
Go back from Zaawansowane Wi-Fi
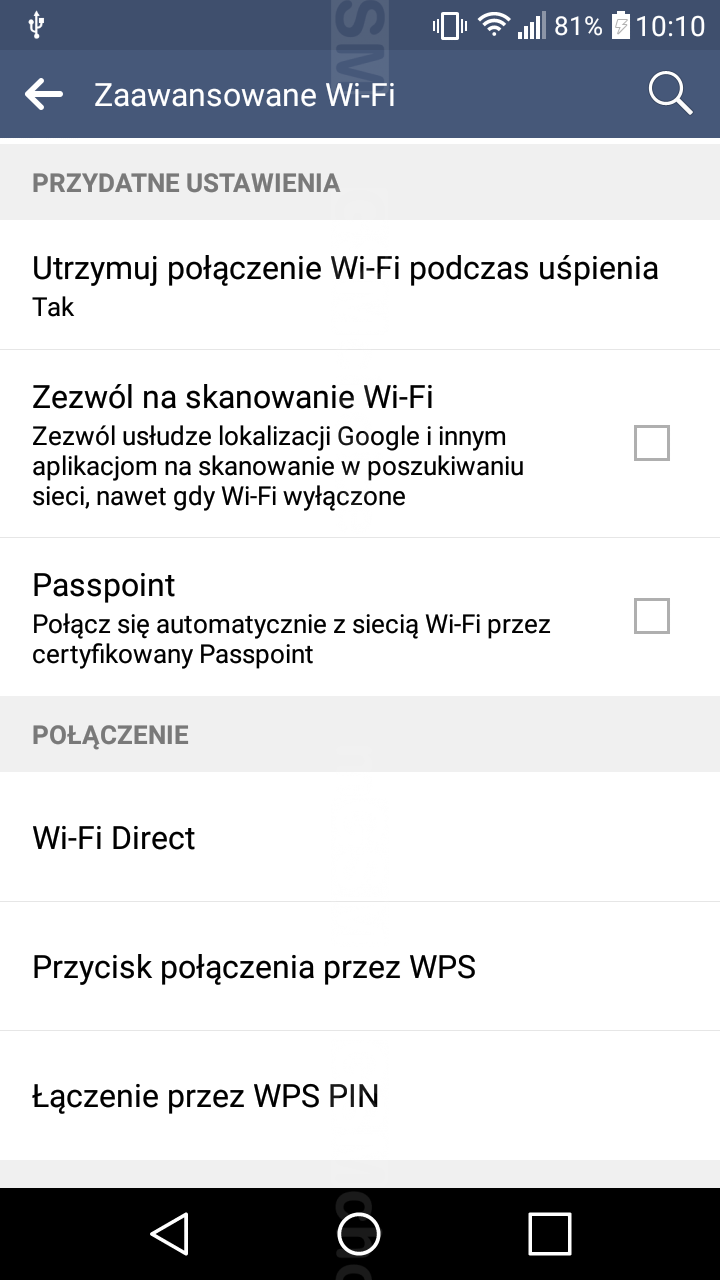click(x=44, y=94)
